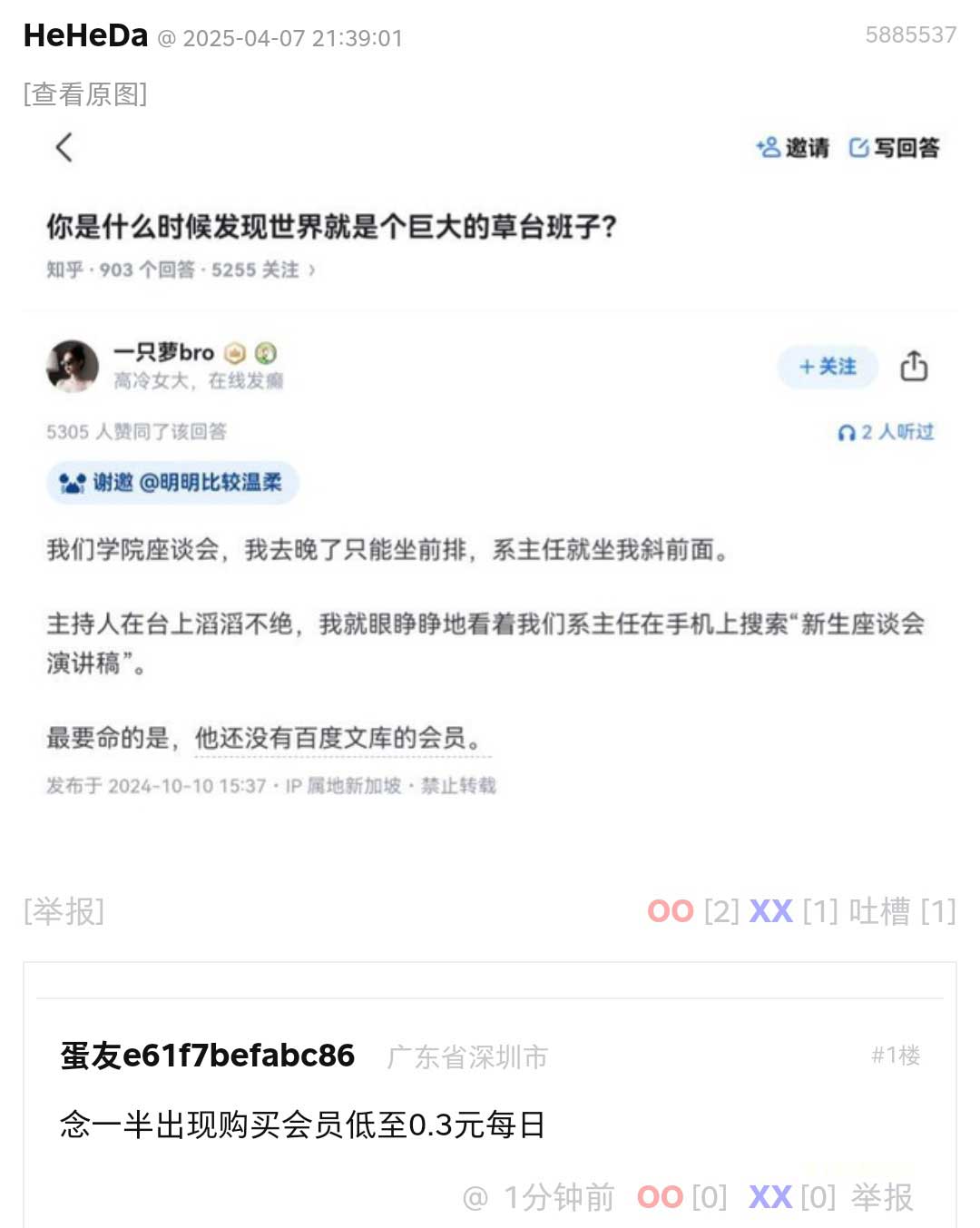980x1228 pixels.
Task: Vote OO on 蛋友e61f7befabc86's comment
Action: pyautogui.click(x=660, y=1197)
